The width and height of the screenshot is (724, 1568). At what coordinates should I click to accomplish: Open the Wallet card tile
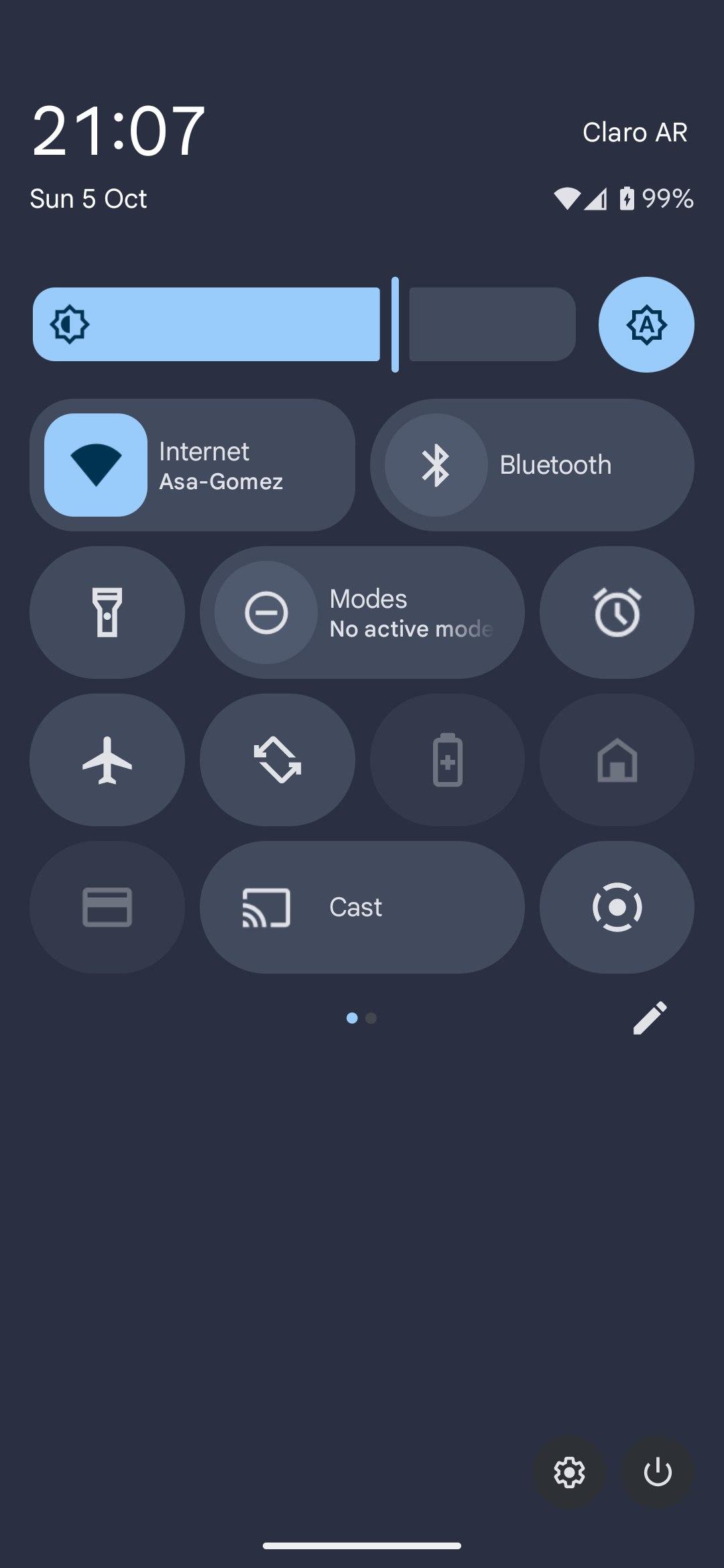click(x=107, y=907)
